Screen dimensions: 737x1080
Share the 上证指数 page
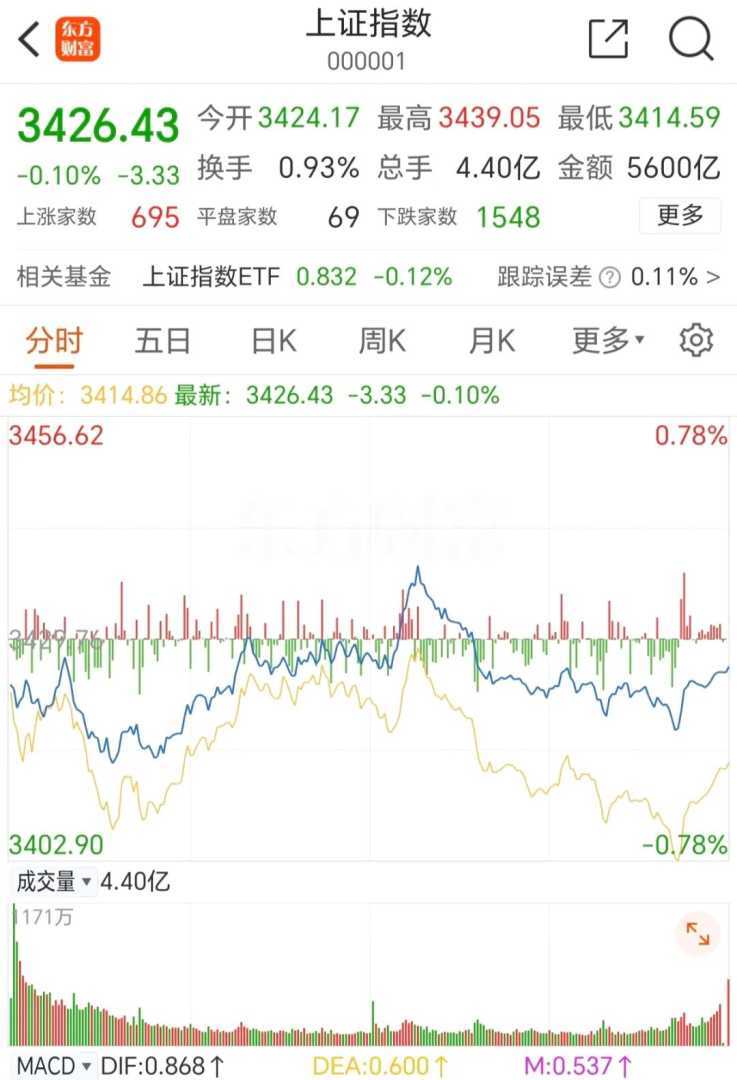(x=608, y=40)
